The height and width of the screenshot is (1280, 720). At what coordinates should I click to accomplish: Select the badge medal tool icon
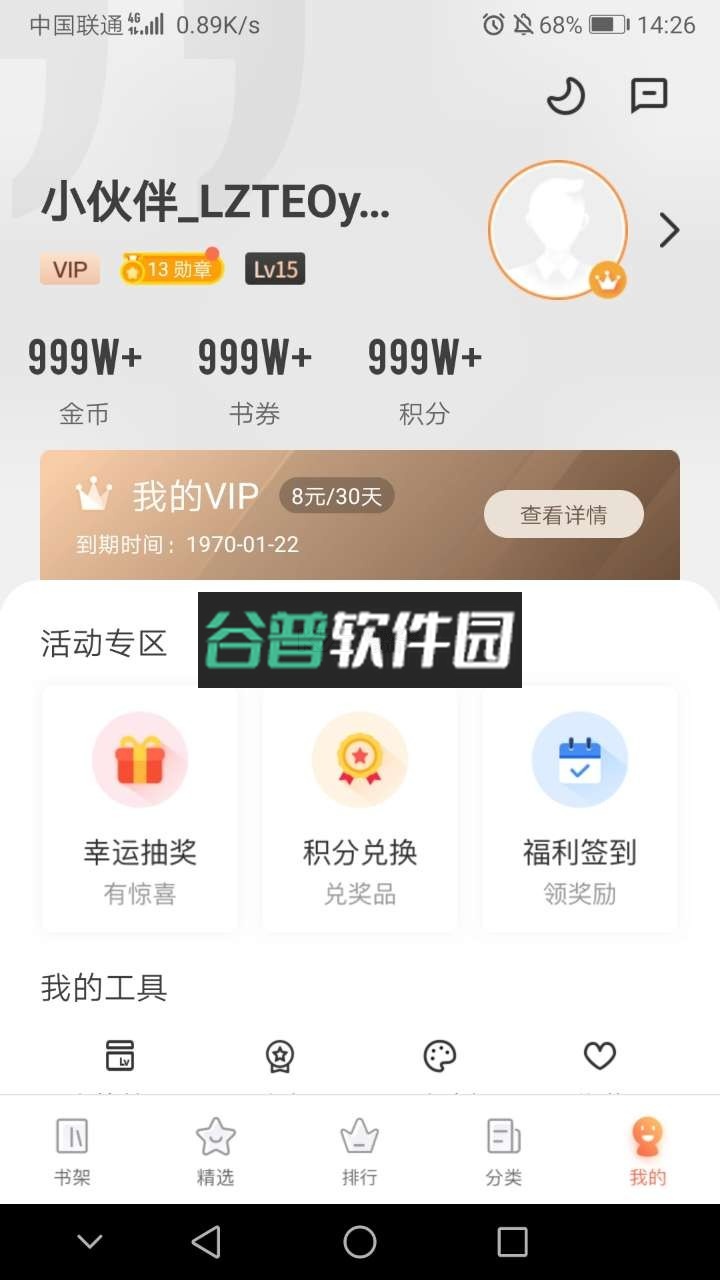tap(280, 1056)
